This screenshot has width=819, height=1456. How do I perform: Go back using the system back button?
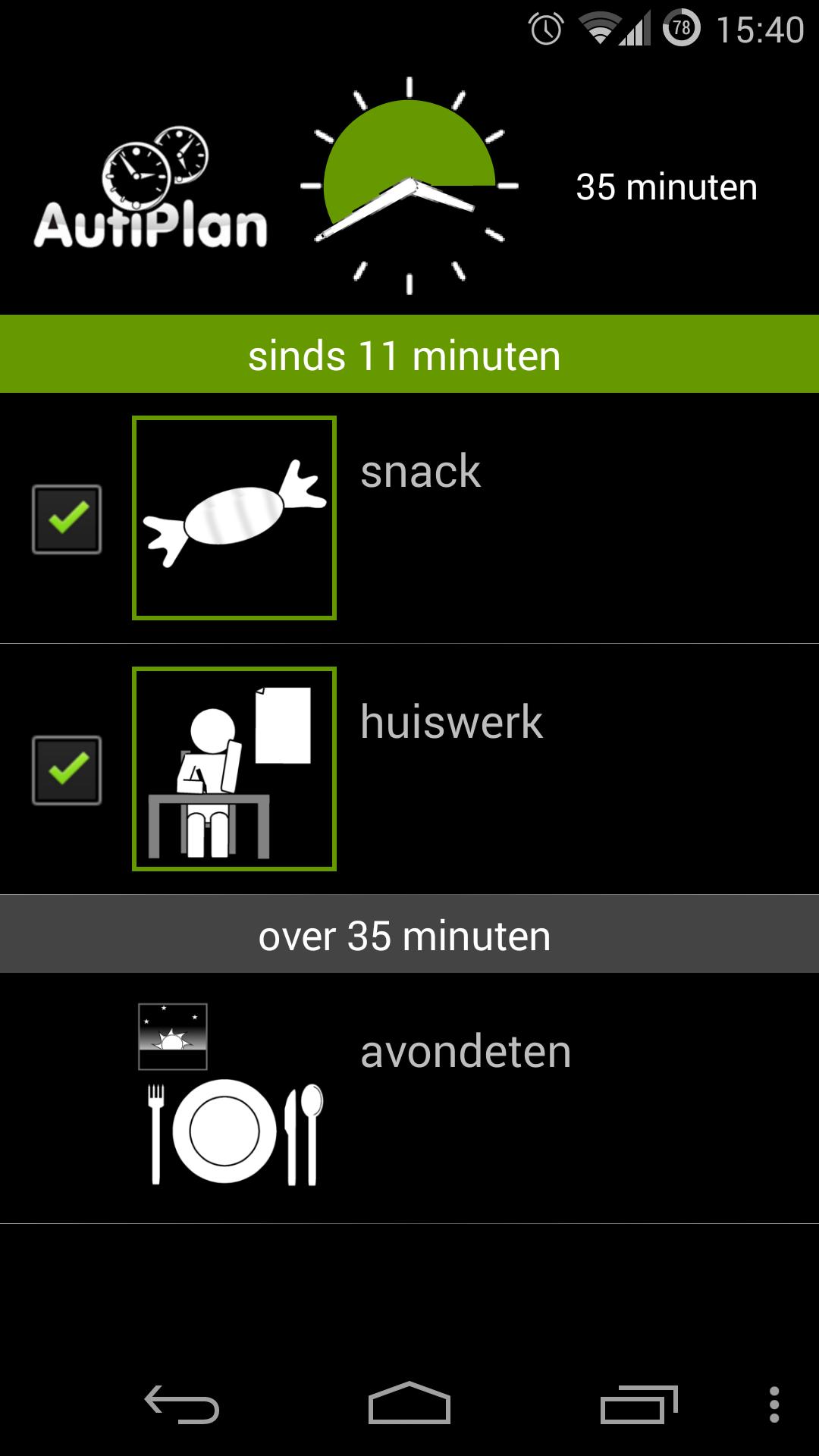coord(182,1404)
